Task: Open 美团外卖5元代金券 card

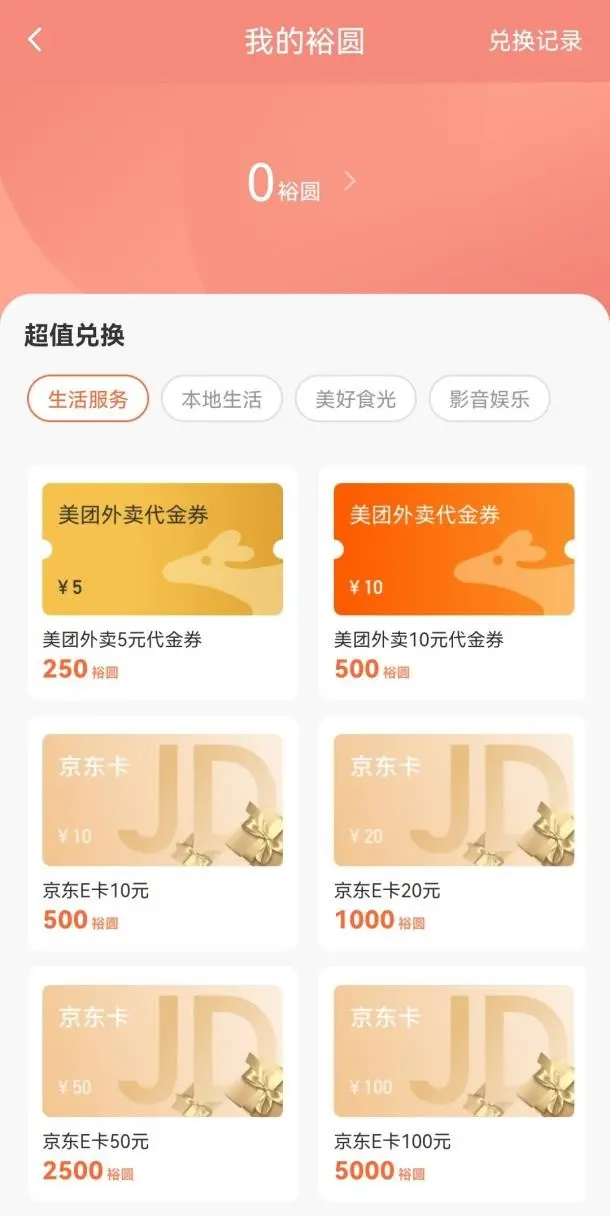Action: tap(162, 582)
